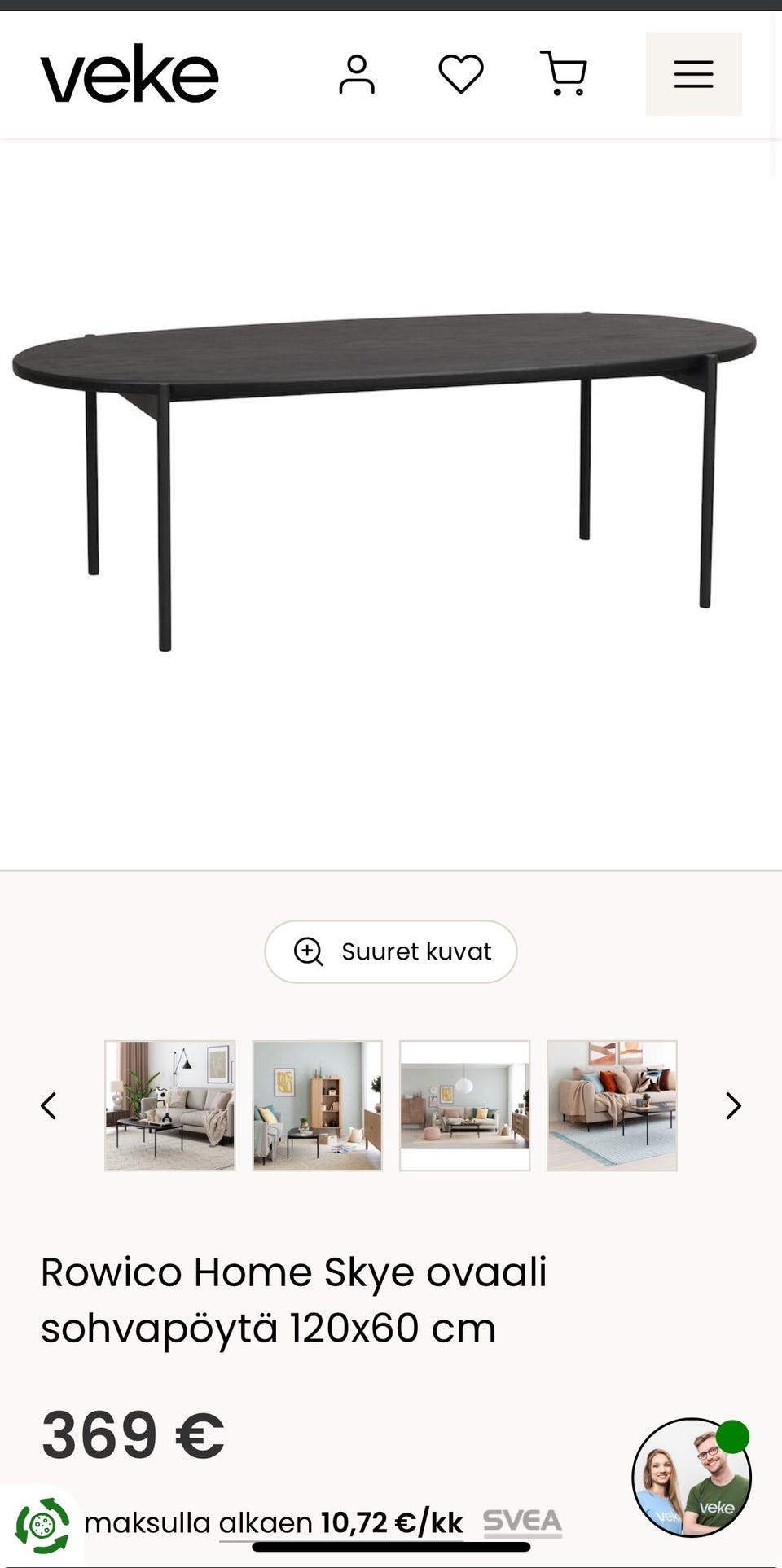This screenshot has width=782, height=1568.
Task: Go to the Veke home page logo
Action: click(x=130, y=74)
